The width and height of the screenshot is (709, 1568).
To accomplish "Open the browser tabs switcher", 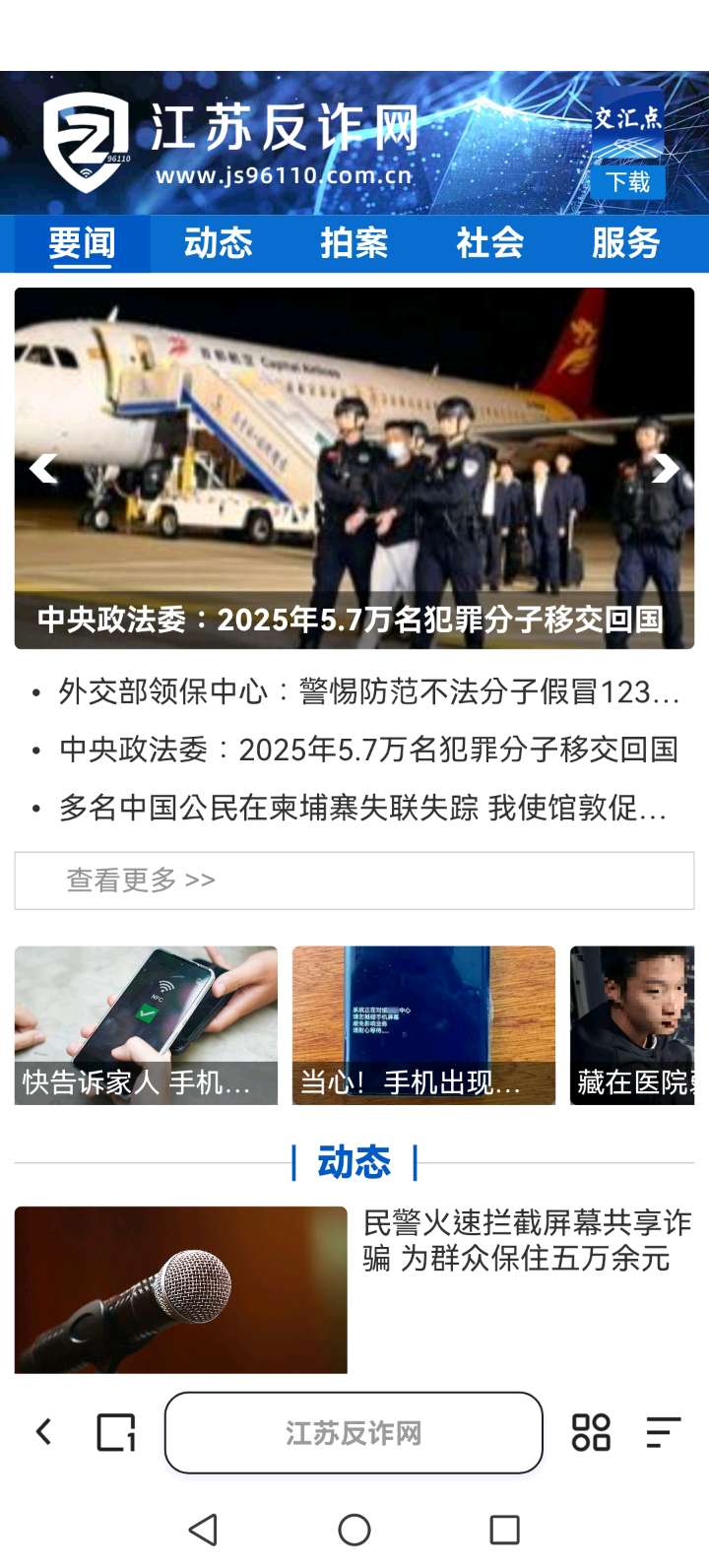I will [x=116, y=1432].
